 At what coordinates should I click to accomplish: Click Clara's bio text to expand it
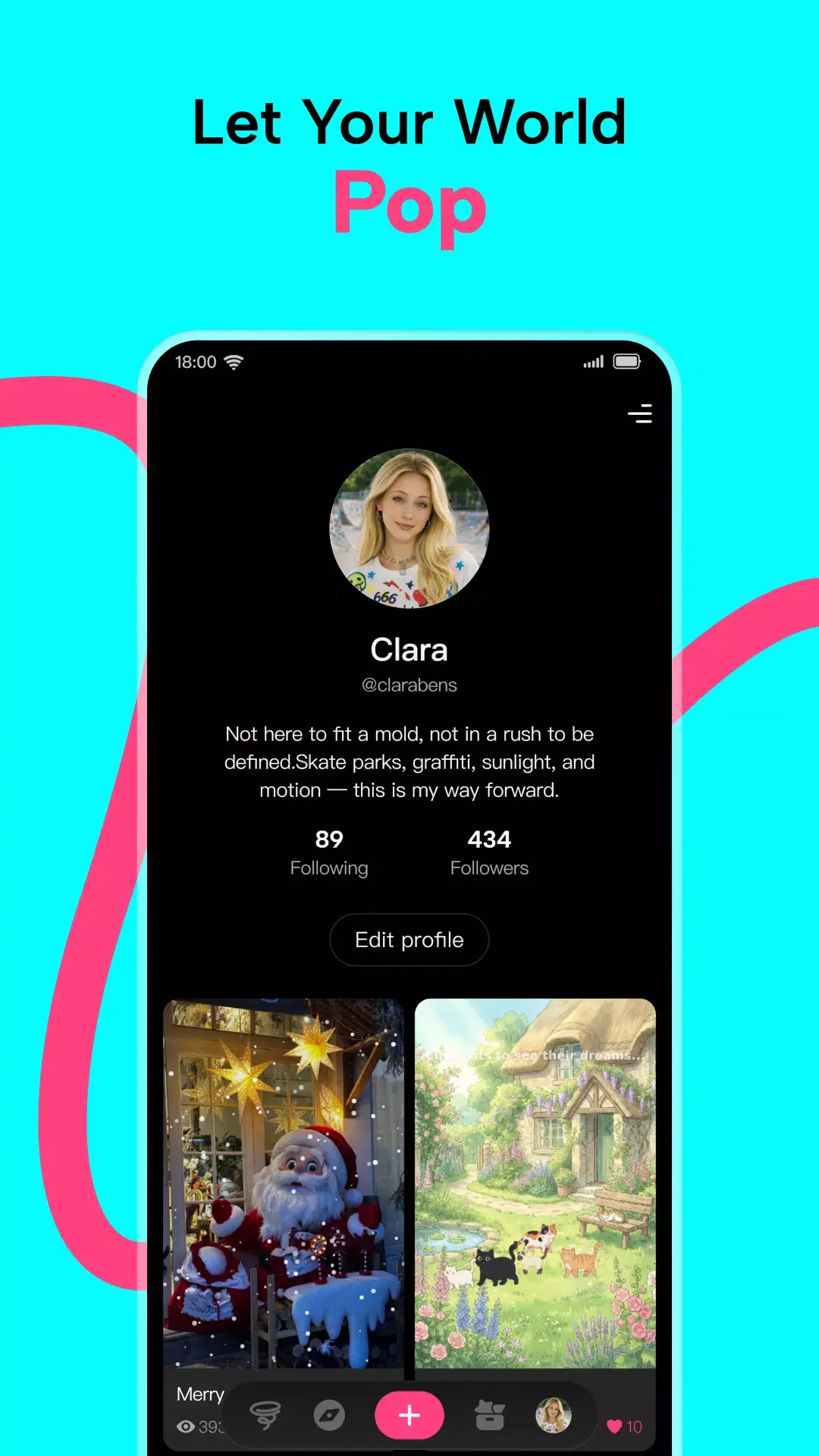coord(409,761)
